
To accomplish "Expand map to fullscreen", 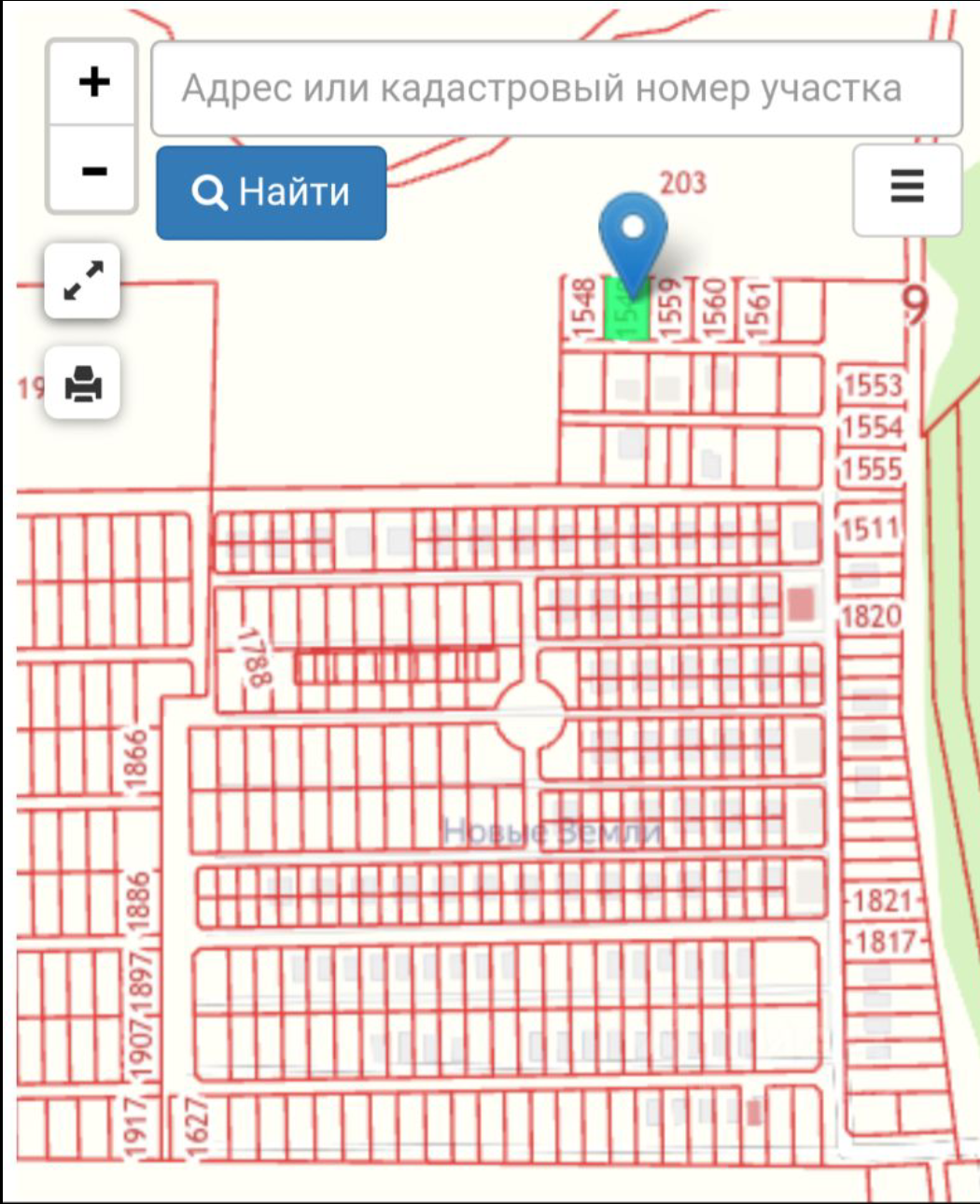I will 83,281.
